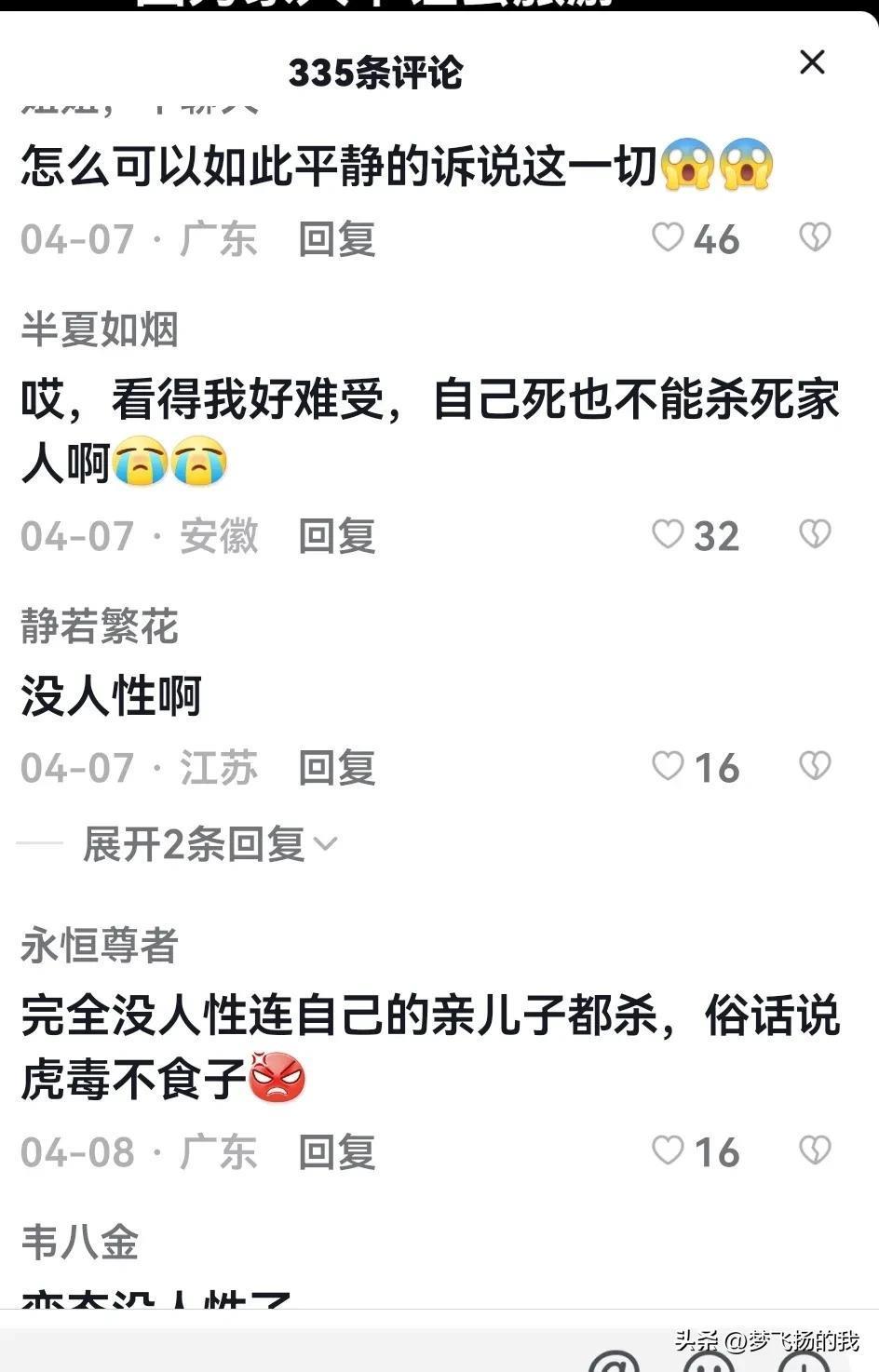Like 半夏如烟's comment
This screenshot has height=1372, width=879.
tap(668, 534)
